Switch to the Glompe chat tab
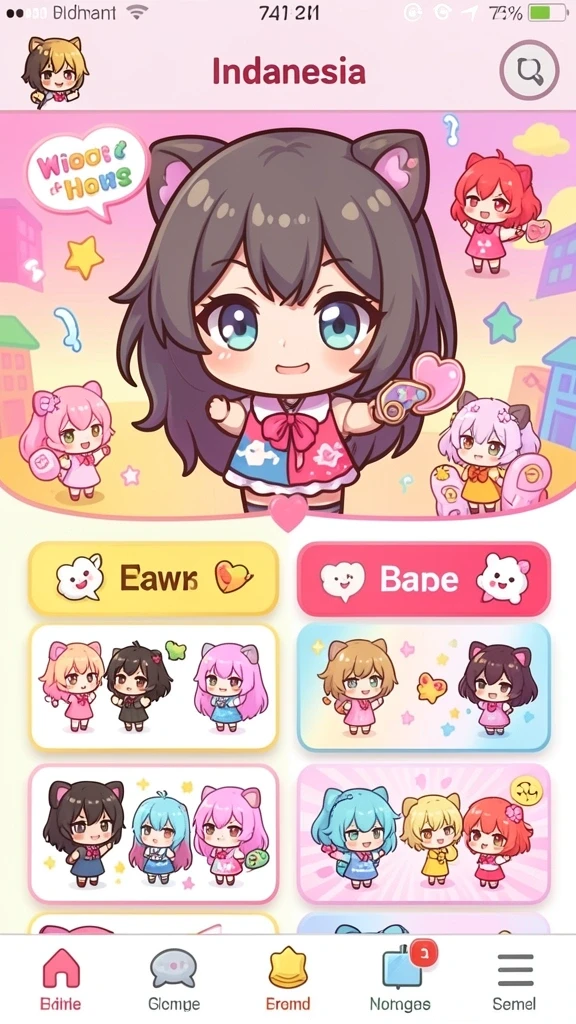Viewport: 576px width, 1024px height. coord(173,979)
